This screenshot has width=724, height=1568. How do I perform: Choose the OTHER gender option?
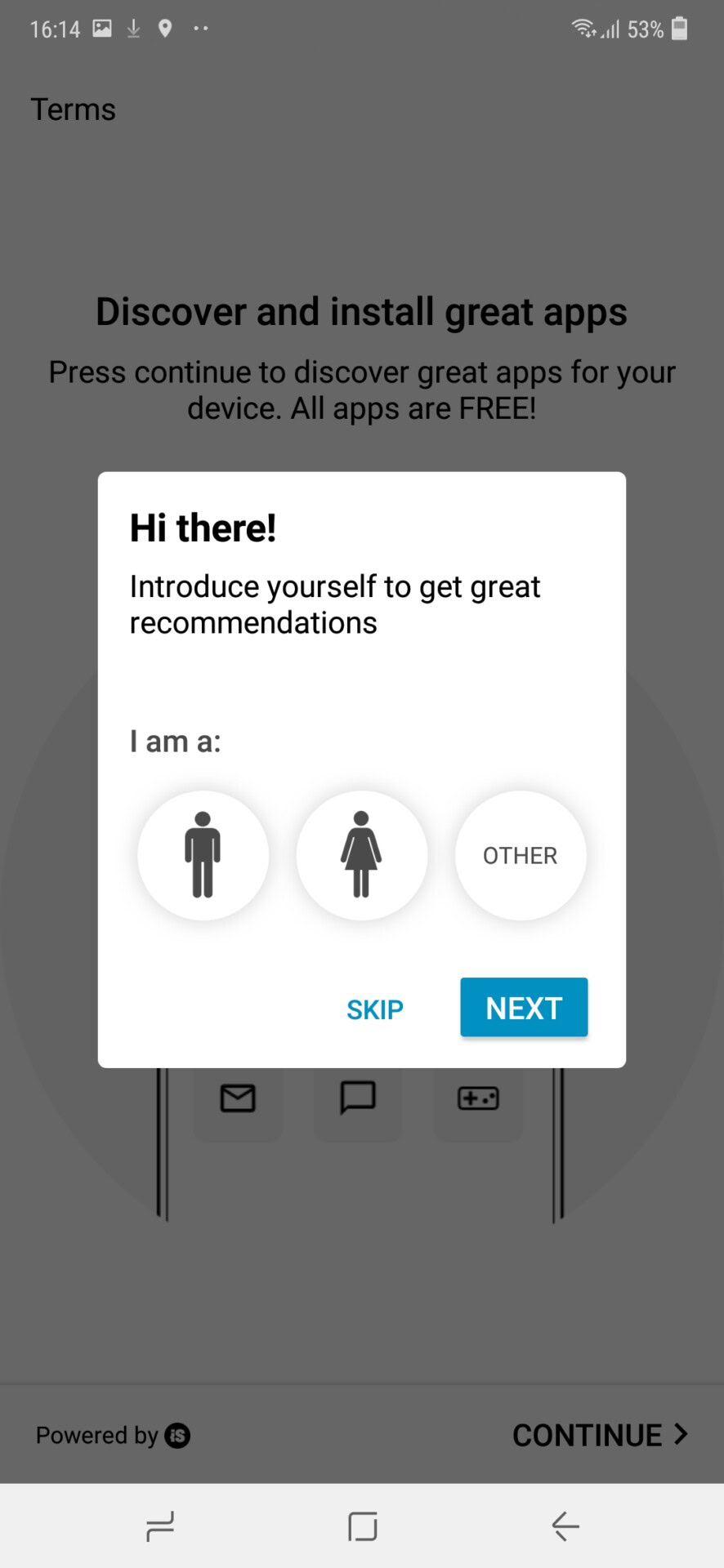point(521,855)
